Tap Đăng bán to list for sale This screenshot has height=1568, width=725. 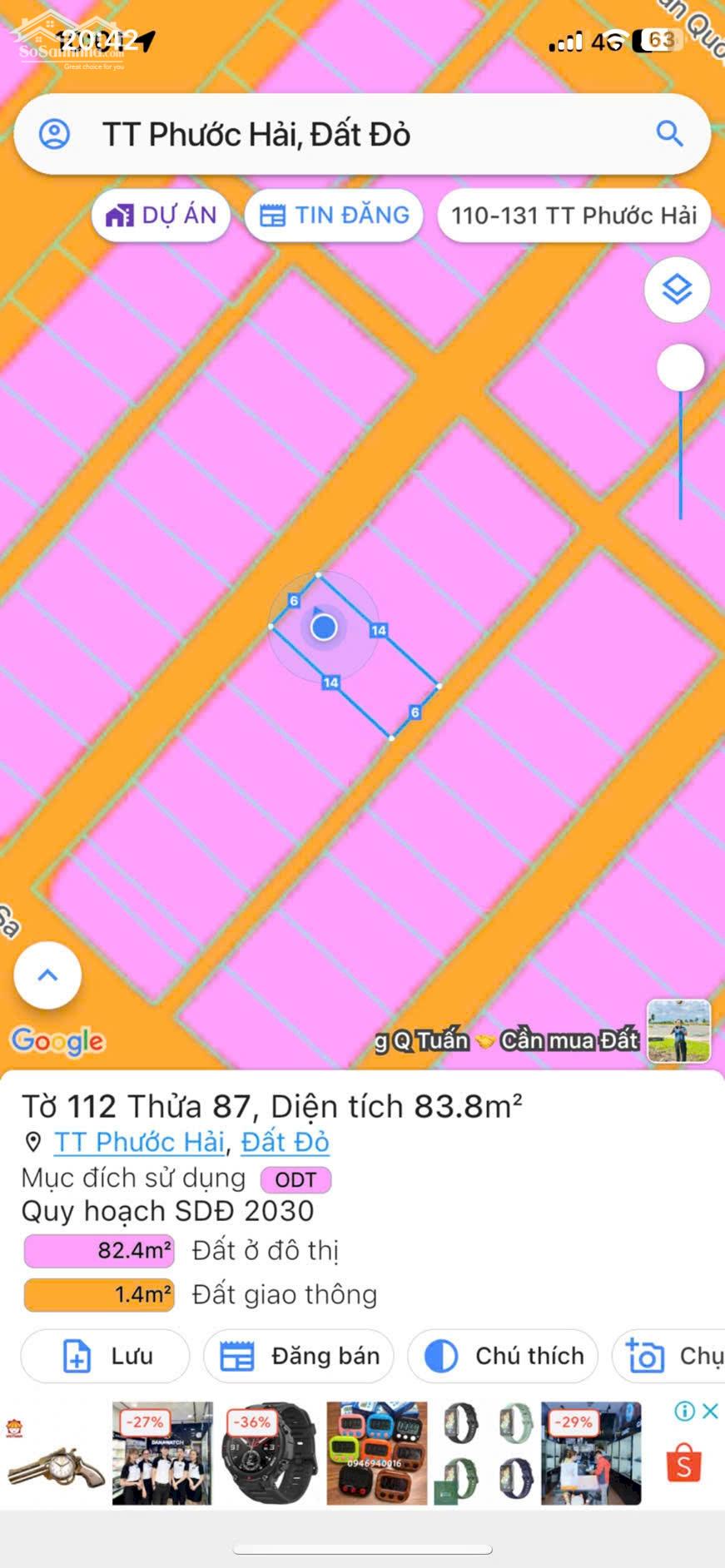click(299, 1356)
